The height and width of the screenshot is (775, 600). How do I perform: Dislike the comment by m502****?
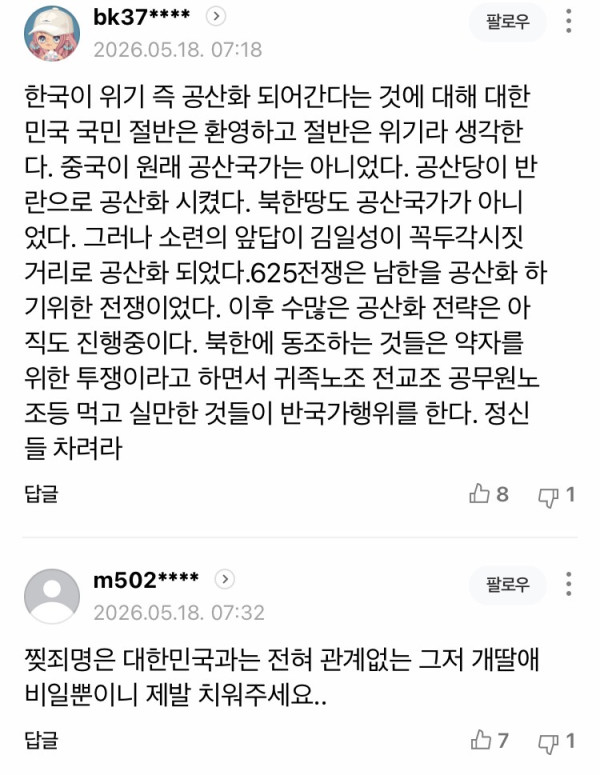pos(557,742)
